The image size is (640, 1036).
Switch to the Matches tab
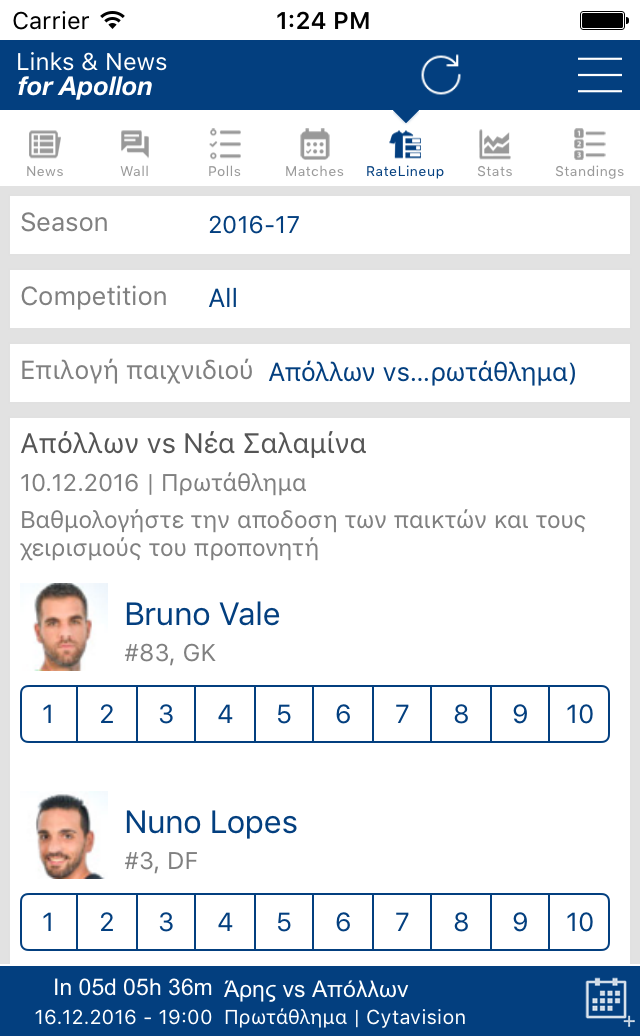(x=314, y=153)
